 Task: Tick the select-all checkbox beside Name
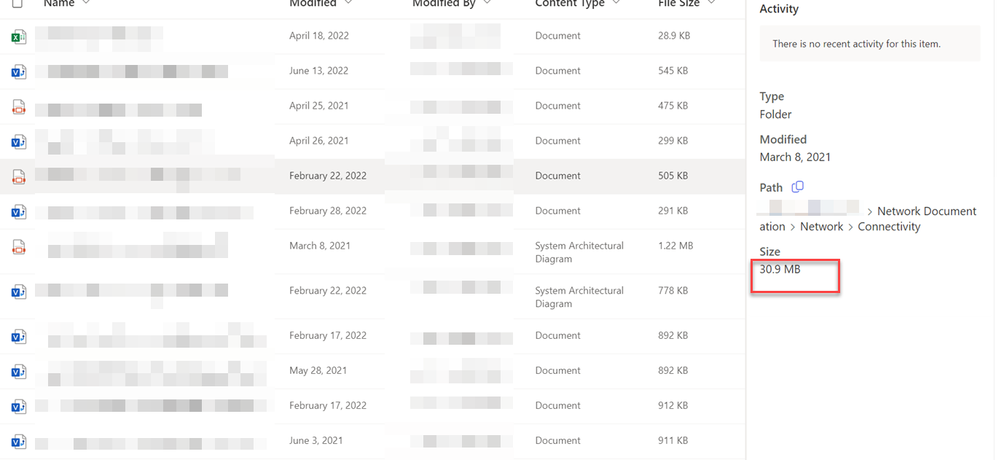(x=17, y=4)
